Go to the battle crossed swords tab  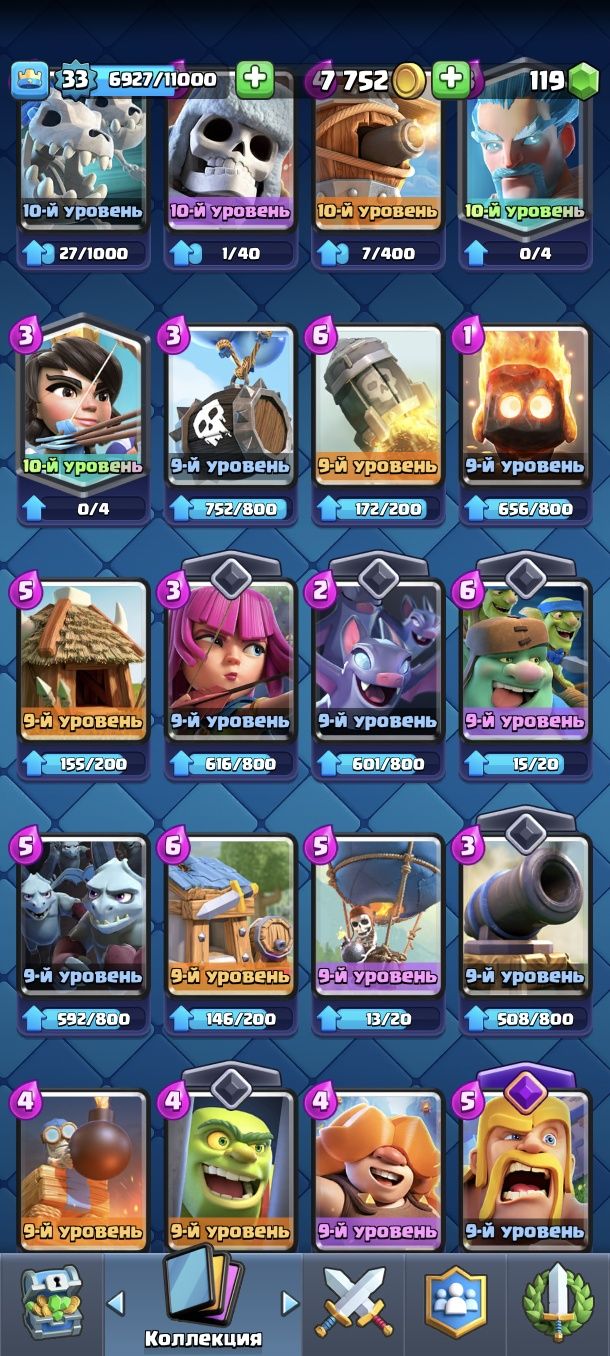(354, 1302)
